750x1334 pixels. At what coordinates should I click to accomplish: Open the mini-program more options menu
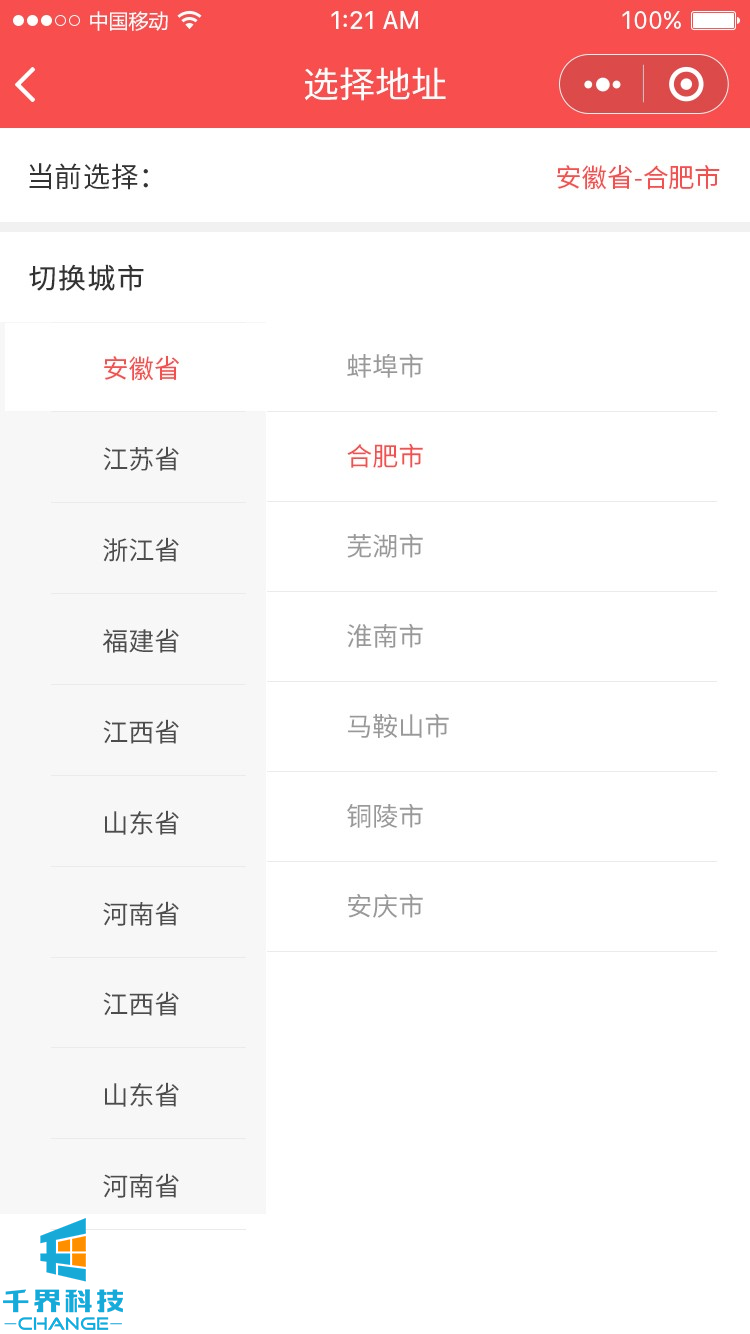(602, 85)
